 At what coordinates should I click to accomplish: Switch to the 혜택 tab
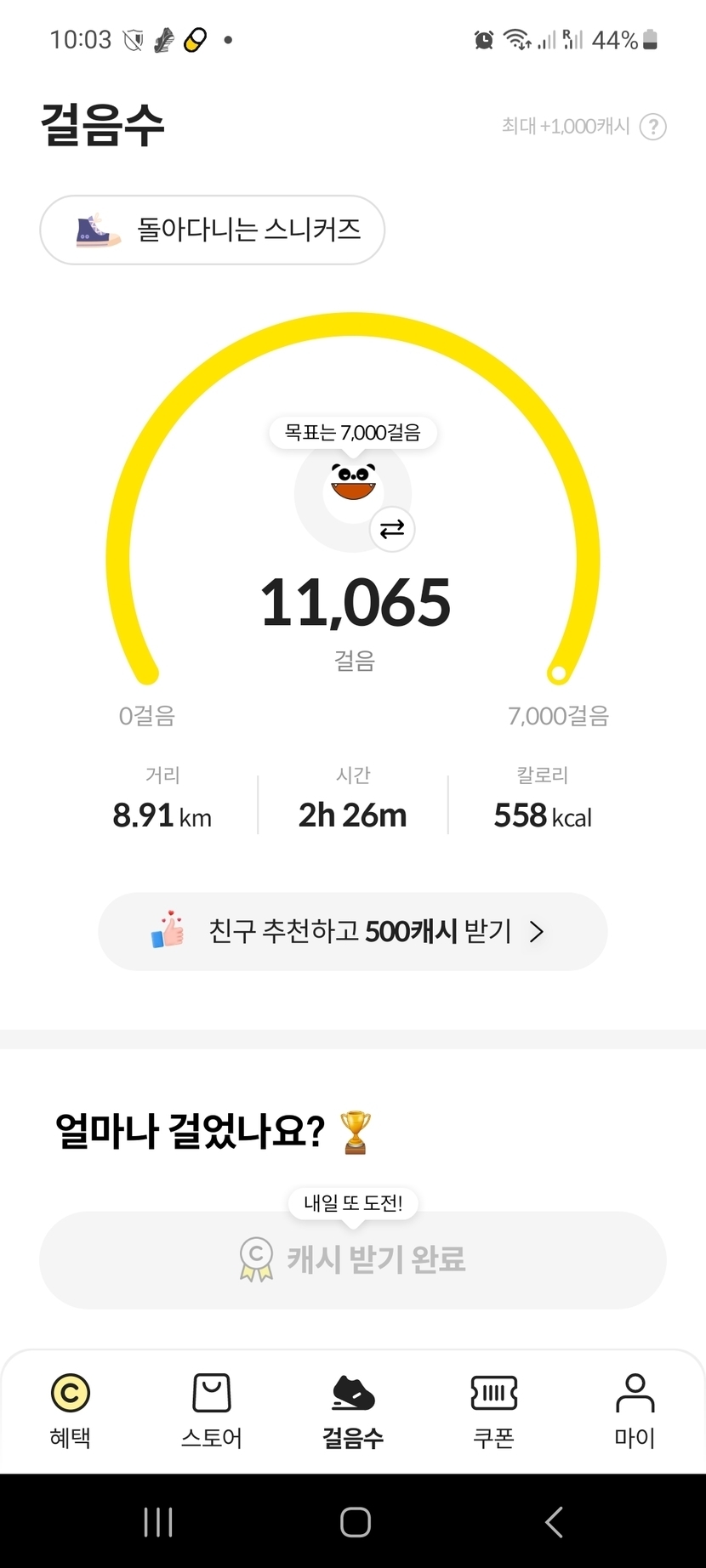click(x=71, y=1410)
